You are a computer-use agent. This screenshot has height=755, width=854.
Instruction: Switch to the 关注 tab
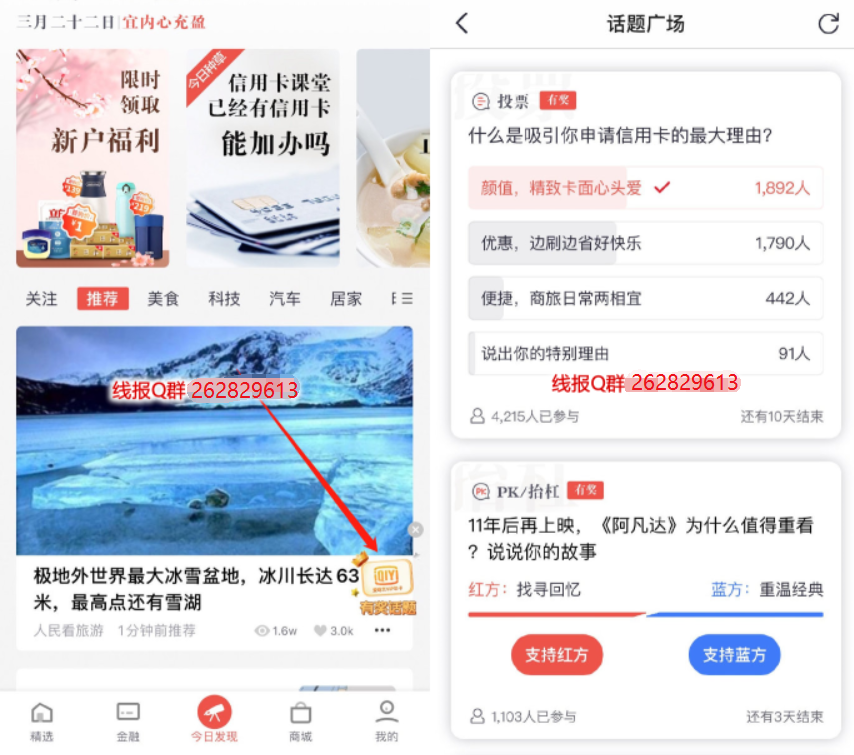pos(41,299)
